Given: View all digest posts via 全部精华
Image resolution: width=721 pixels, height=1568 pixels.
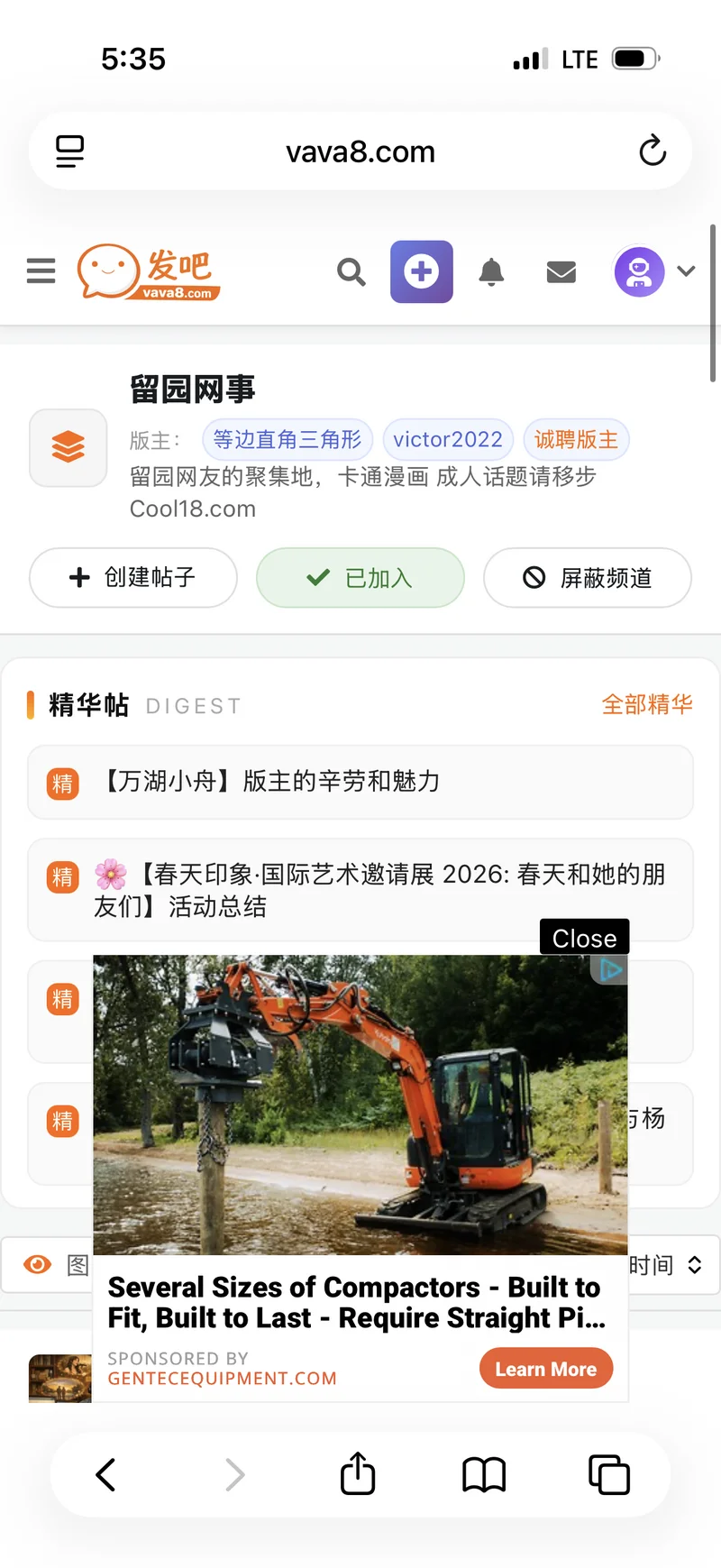Looking at the screenshot, I should pyautogui.click(x=647, y=704).
